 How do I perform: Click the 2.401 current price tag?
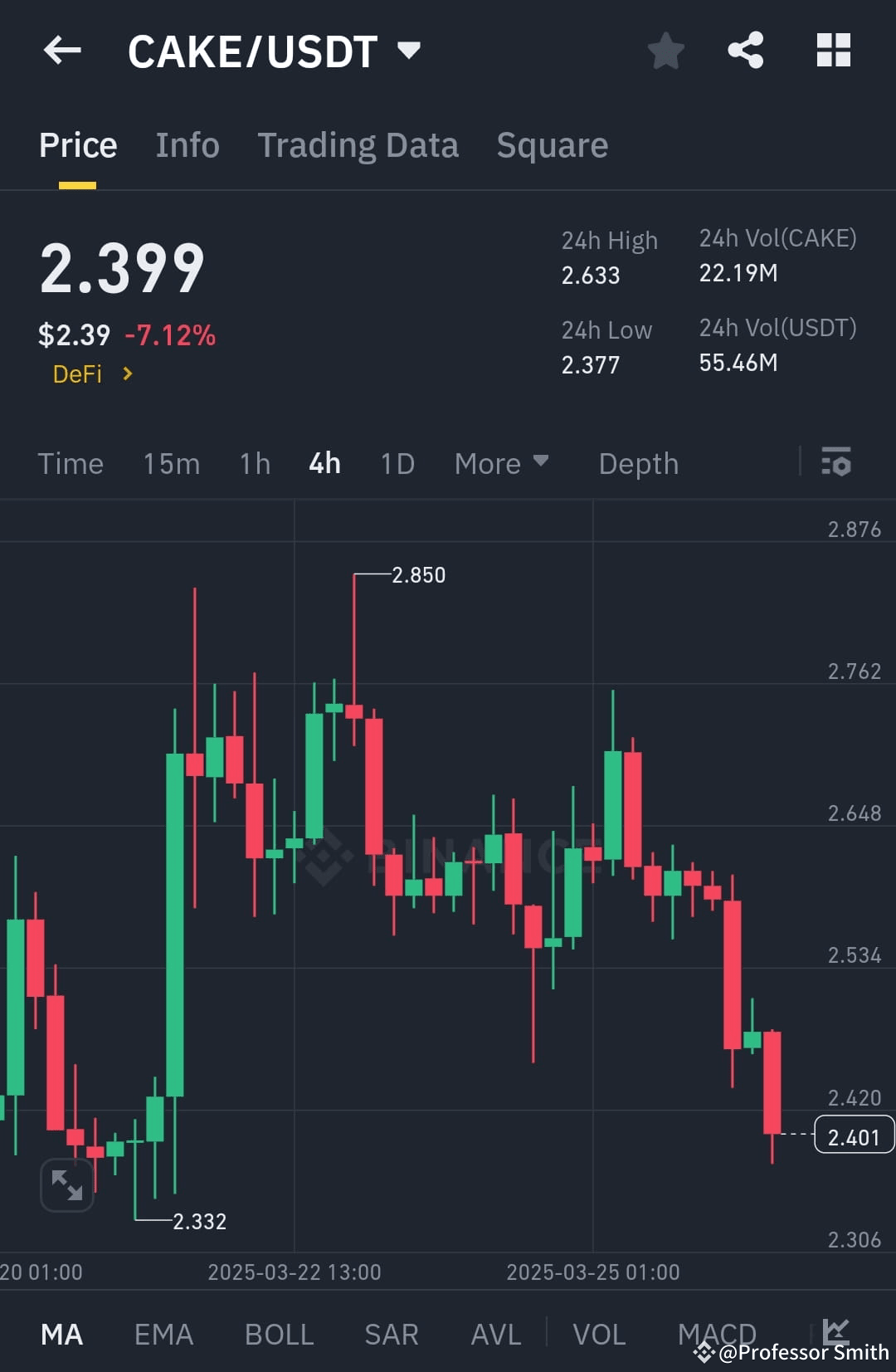(x=854, y=1136)
